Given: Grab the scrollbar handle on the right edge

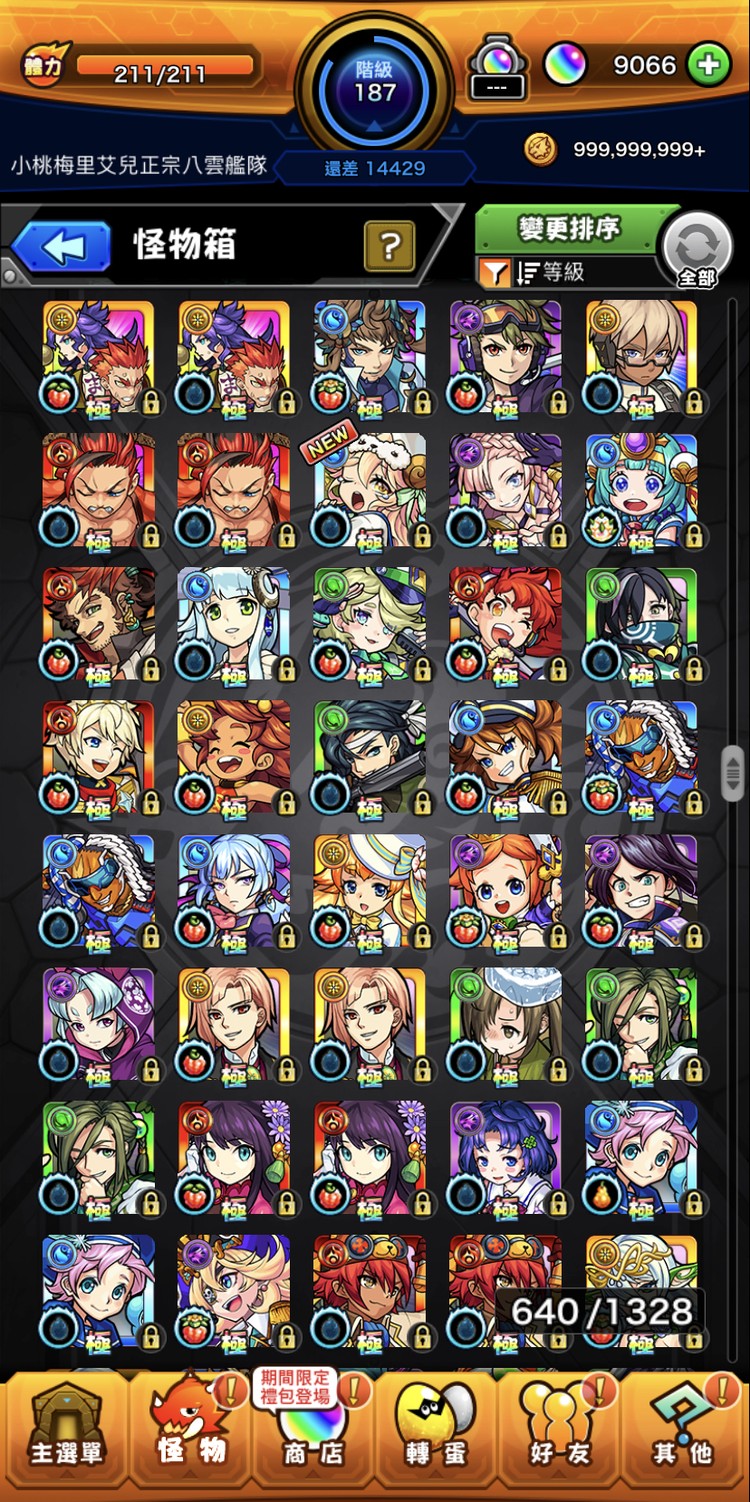Looking at the screenshot, I should point(733,771).
